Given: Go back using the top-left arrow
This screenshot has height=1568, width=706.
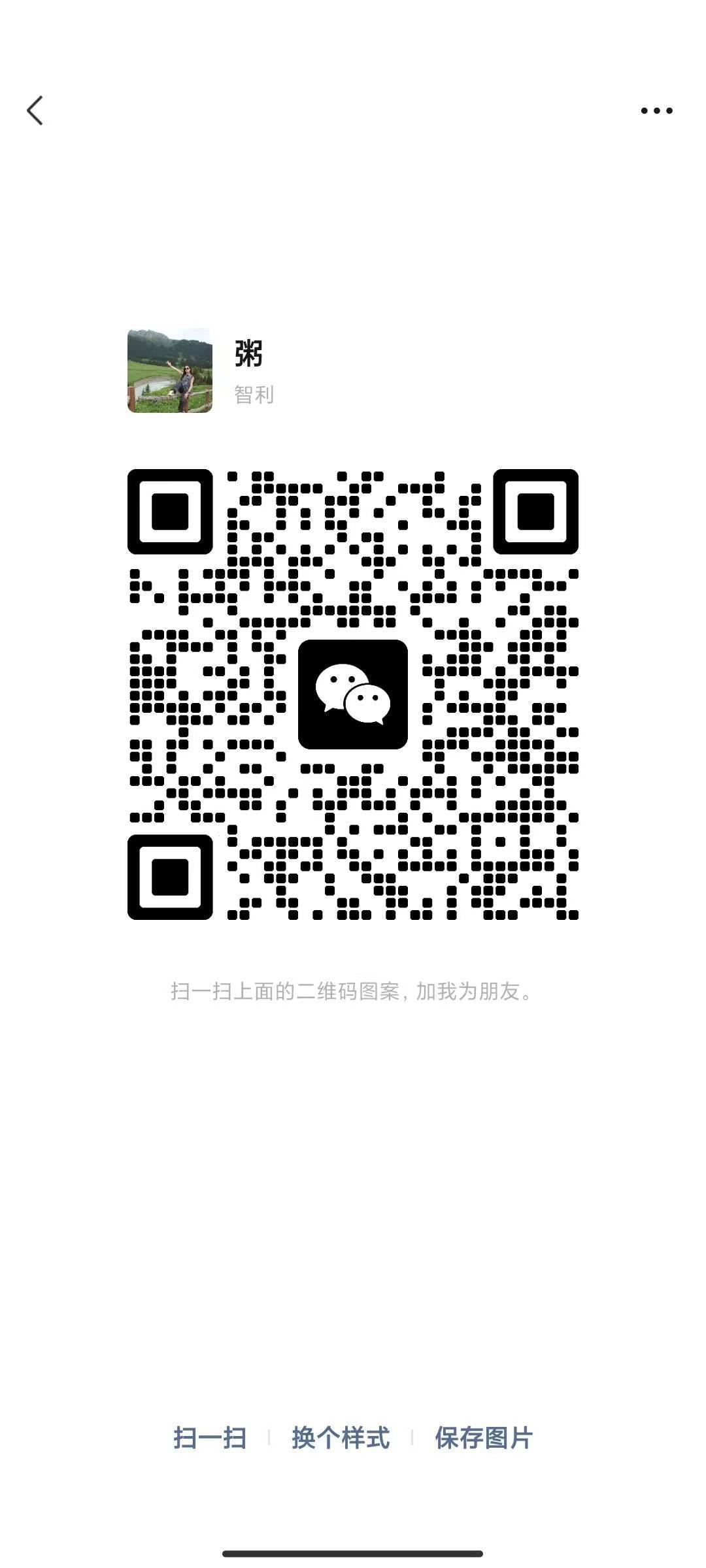Looking at the screenshot, I should (x=35, y=110).
